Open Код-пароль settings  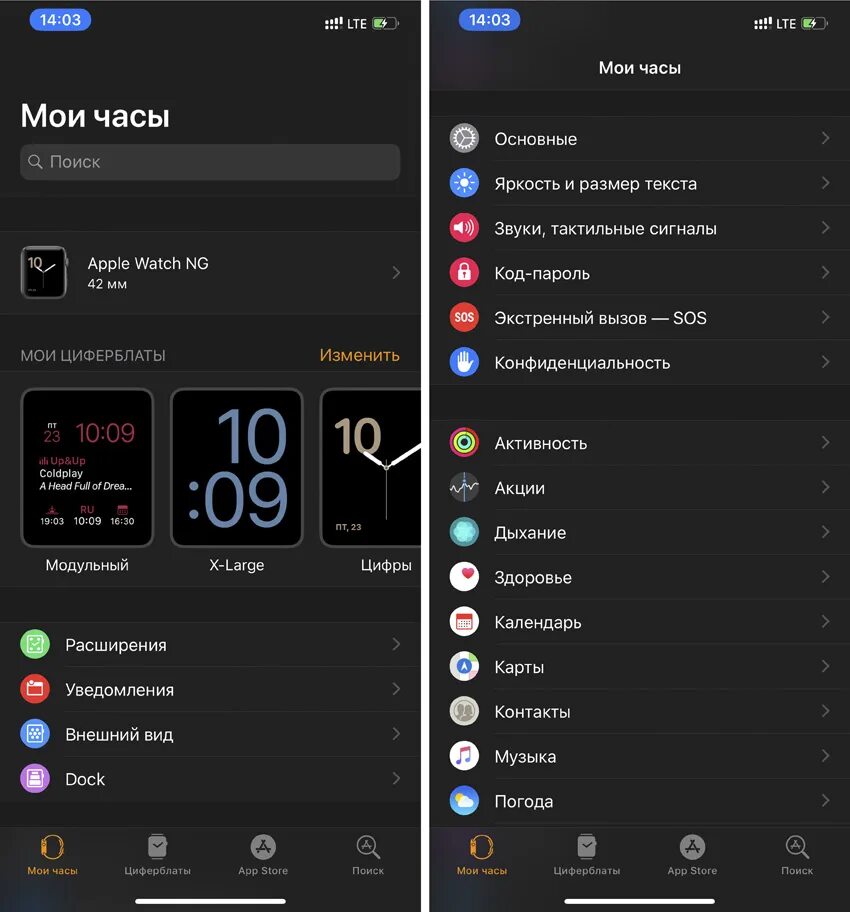[638, 273]
